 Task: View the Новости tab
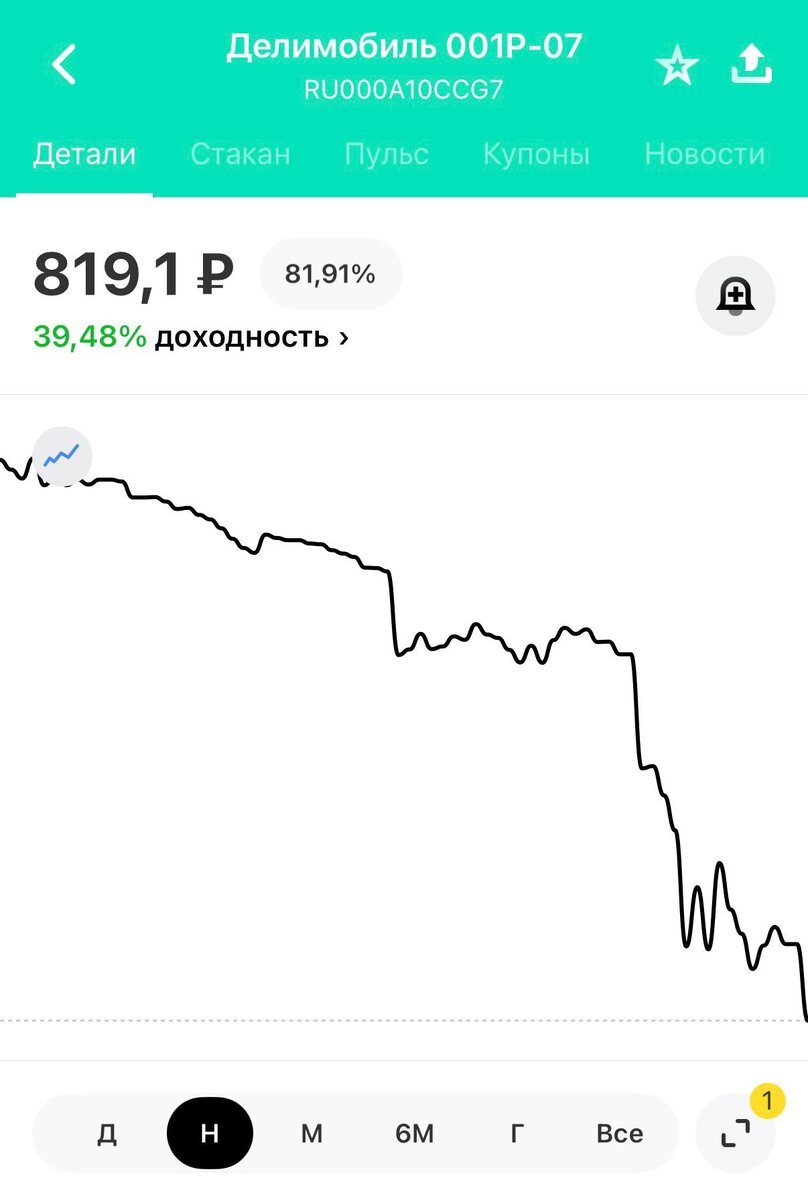coord(705,154)
